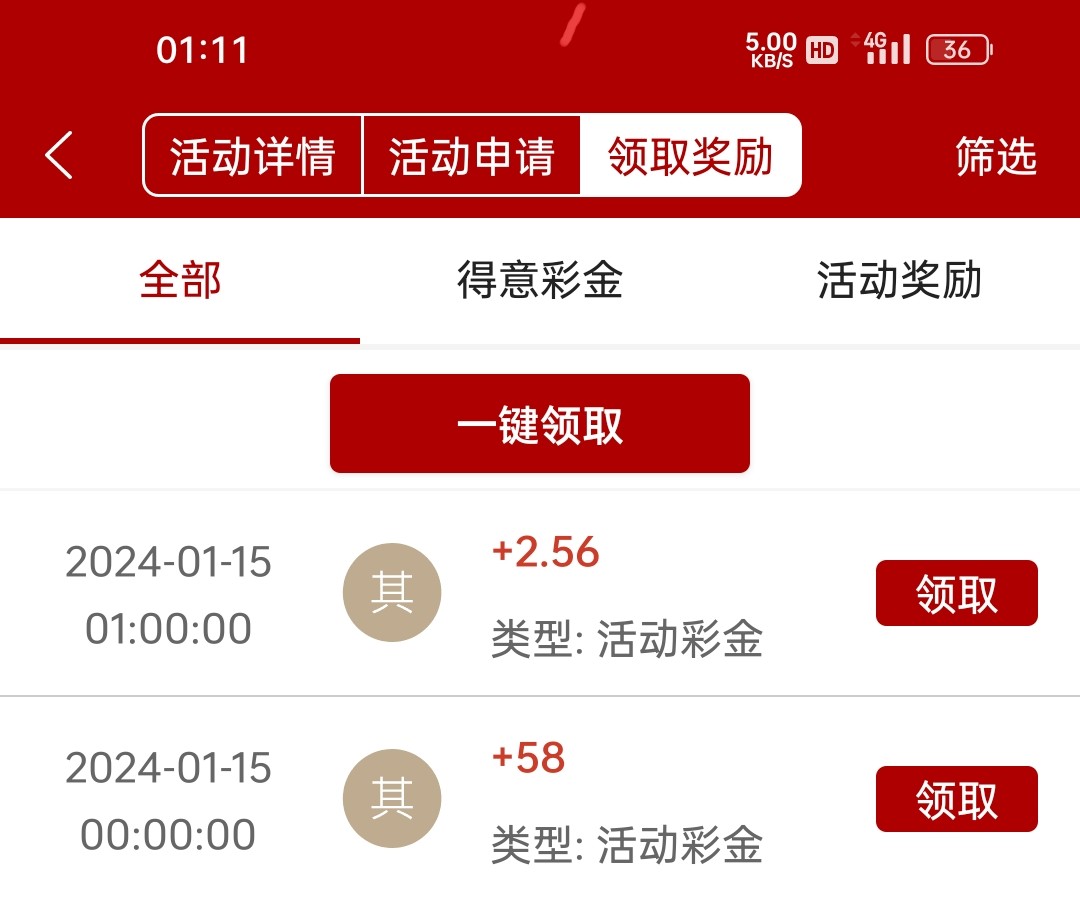Show the 全部 tab
The width and height of the screenshot is (1080, 901).
(x=180, y=281)
